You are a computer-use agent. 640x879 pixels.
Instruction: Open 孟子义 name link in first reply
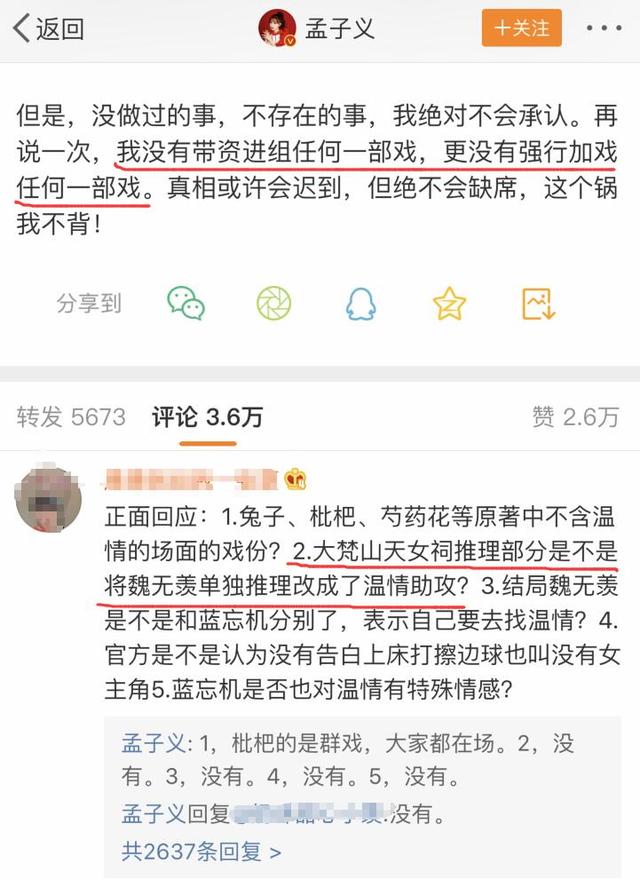pos(151,743)
